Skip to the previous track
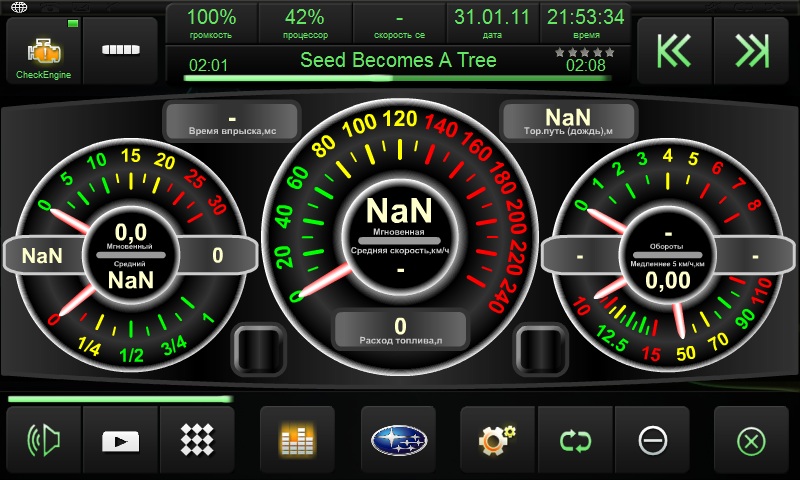 point(674,50)
